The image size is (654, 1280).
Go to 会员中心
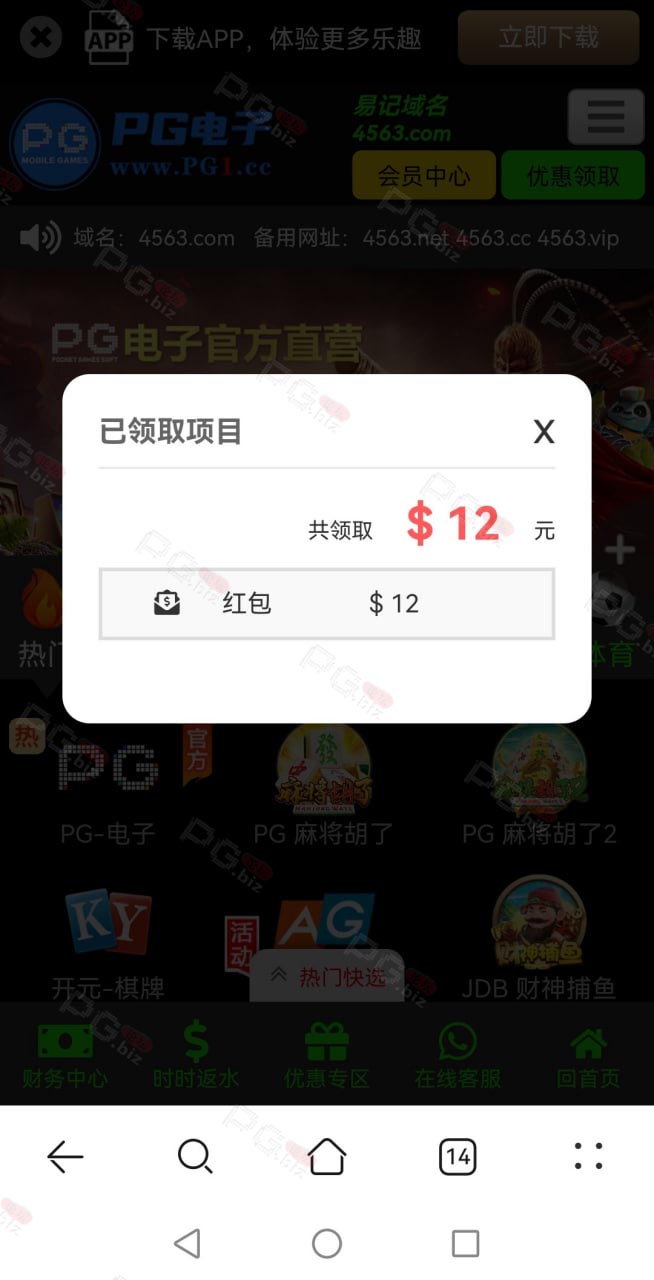(x=424, y=176)
